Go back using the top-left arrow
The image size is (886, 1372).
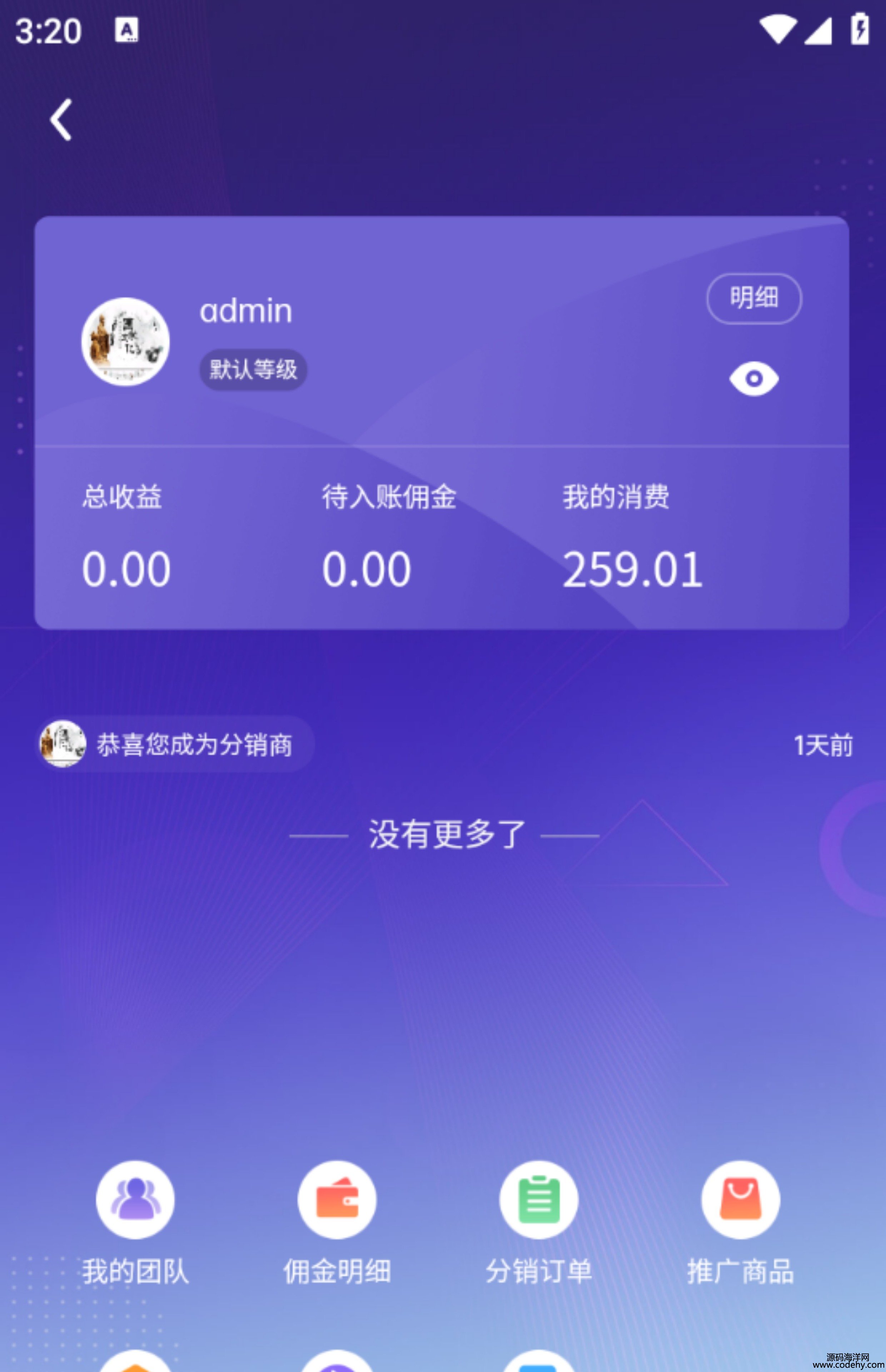[61, 120]
